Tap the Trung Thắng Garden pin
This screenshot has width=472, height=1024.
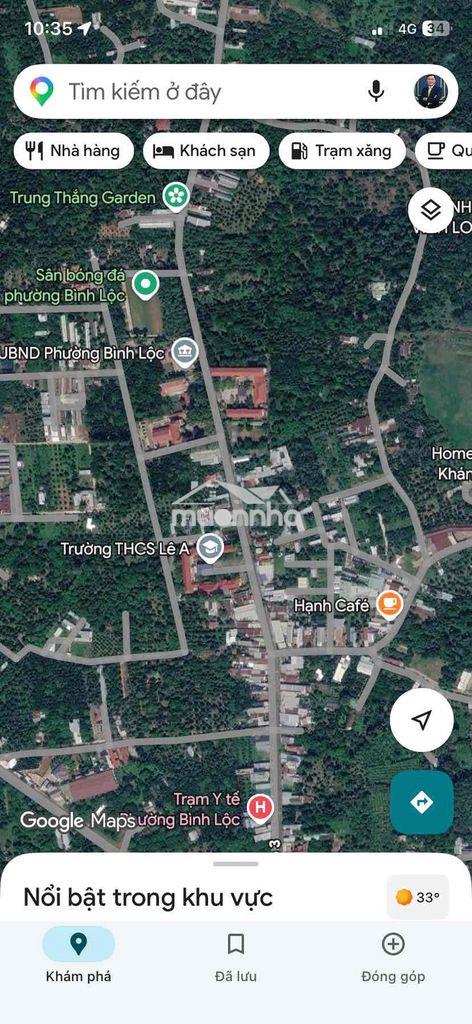pyautogui.click(x=176, y=196)
